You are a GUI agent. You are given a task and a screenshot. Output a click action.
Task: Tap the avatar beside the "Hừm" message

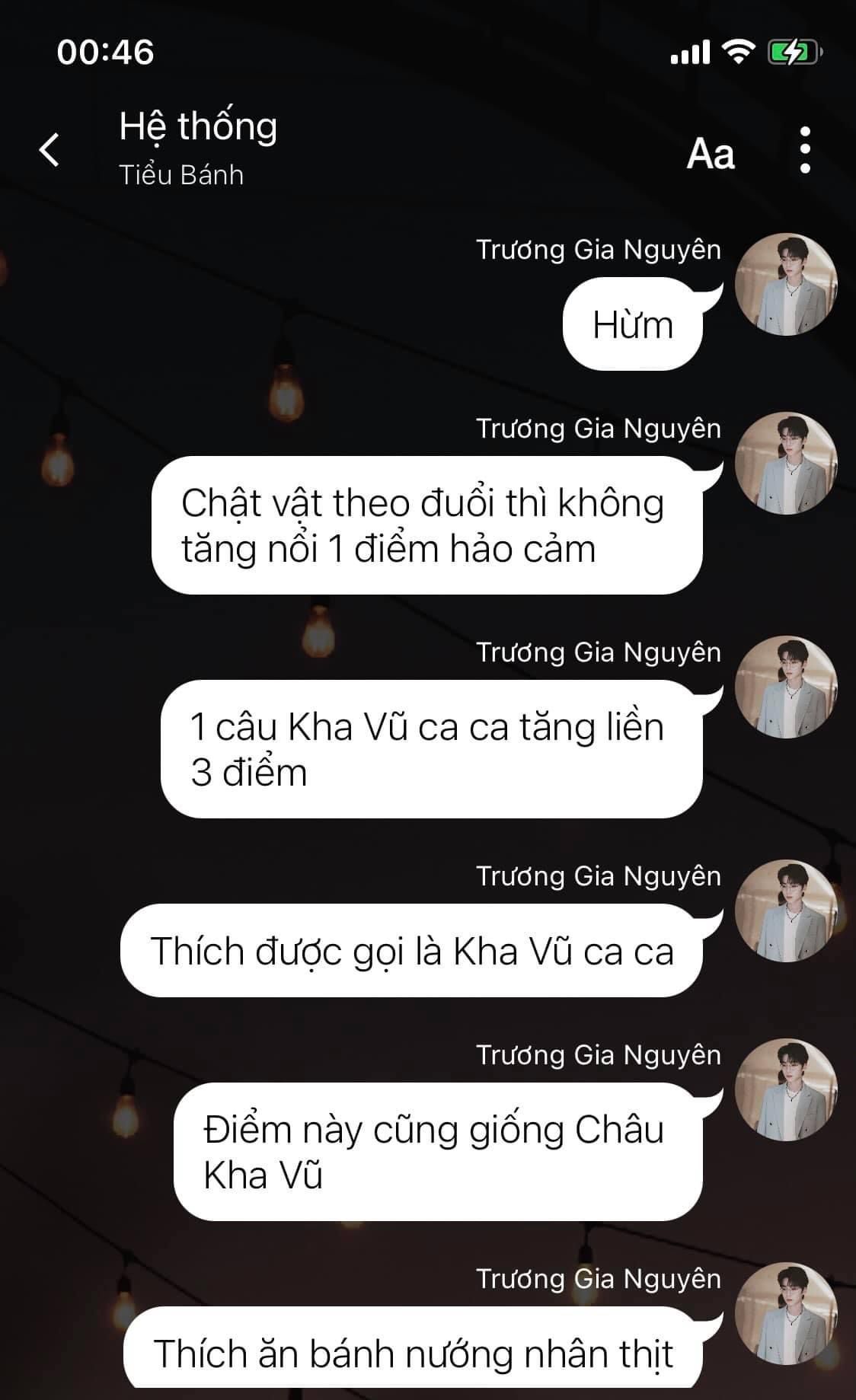point(785,285)
